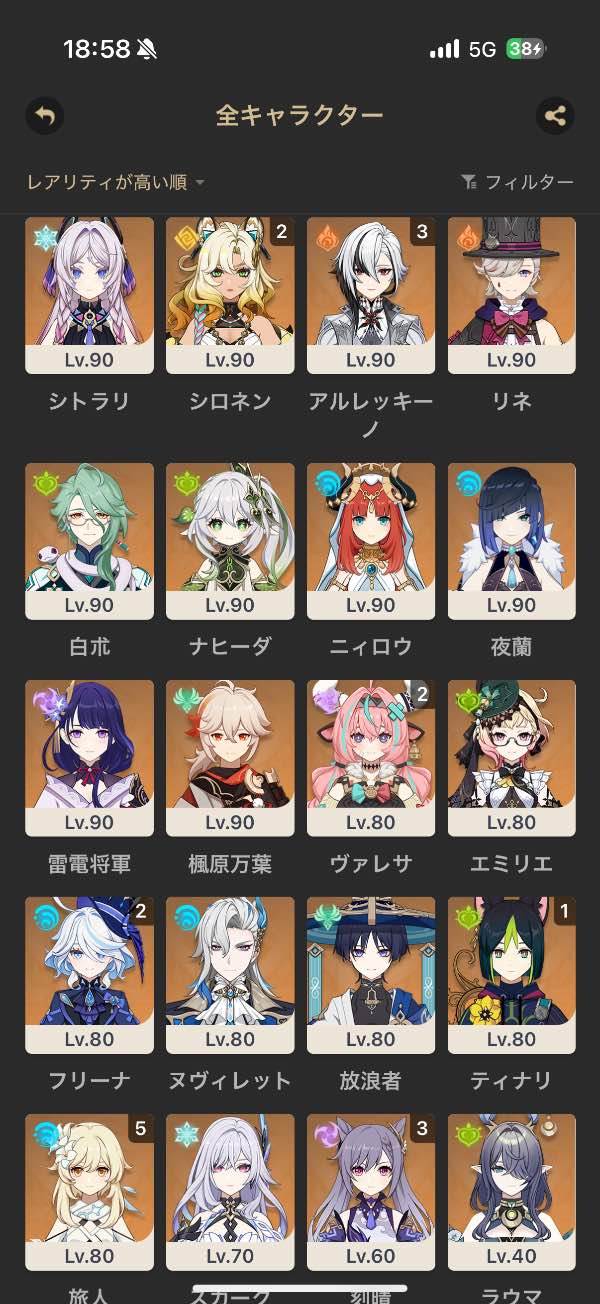Open the レアリティが高い順 sort dropdown
This screenshot has height=1304, width=600.
(x=116, y=182)
